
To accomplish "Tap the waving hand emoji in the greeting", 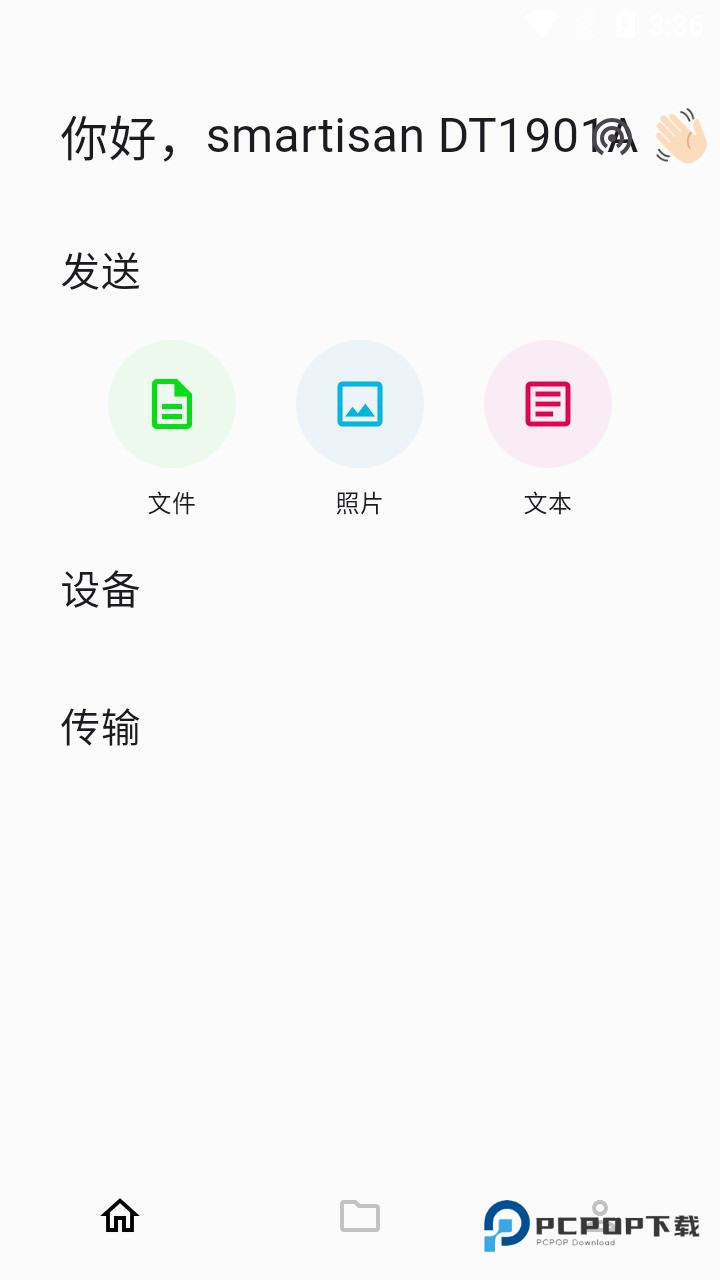I will click(681, 137).
